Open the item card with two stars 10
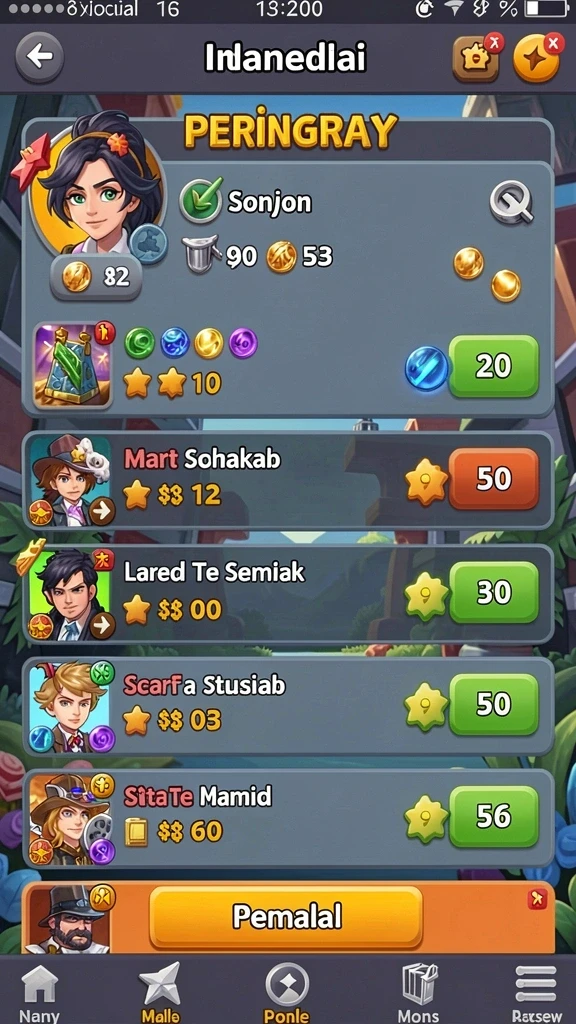Viewport: 576px width, 1024px height. tap(72, 366)
